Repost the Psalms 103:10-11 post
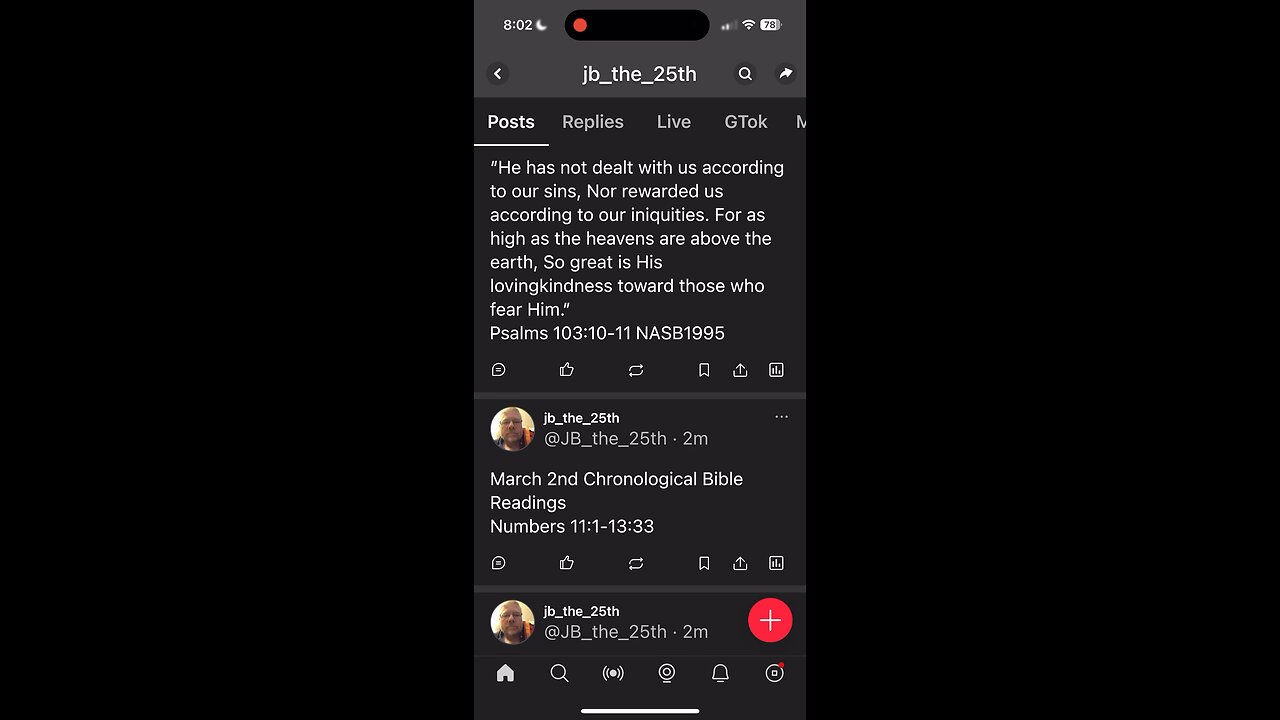 tap(635, 370)
